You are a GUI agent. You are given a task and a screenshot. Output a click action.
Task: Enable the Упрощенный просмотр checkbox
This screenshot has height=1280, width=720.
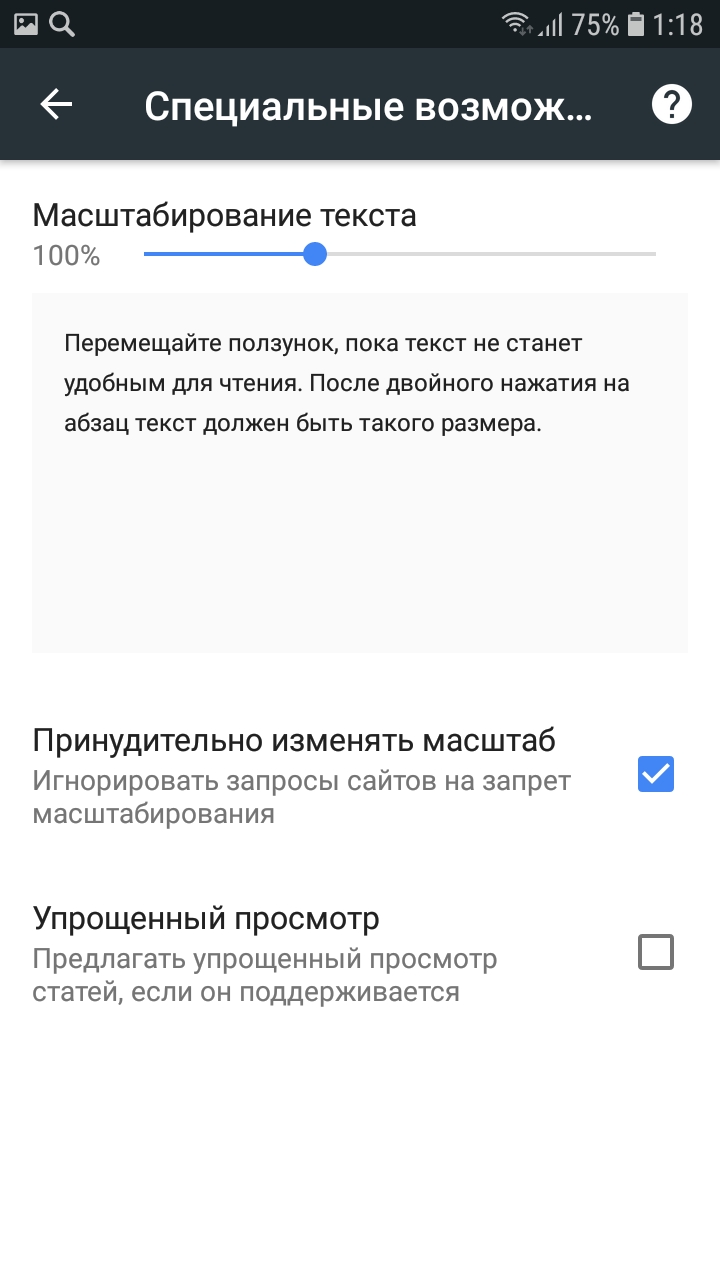pyautogui.click(x=656, y=952)
